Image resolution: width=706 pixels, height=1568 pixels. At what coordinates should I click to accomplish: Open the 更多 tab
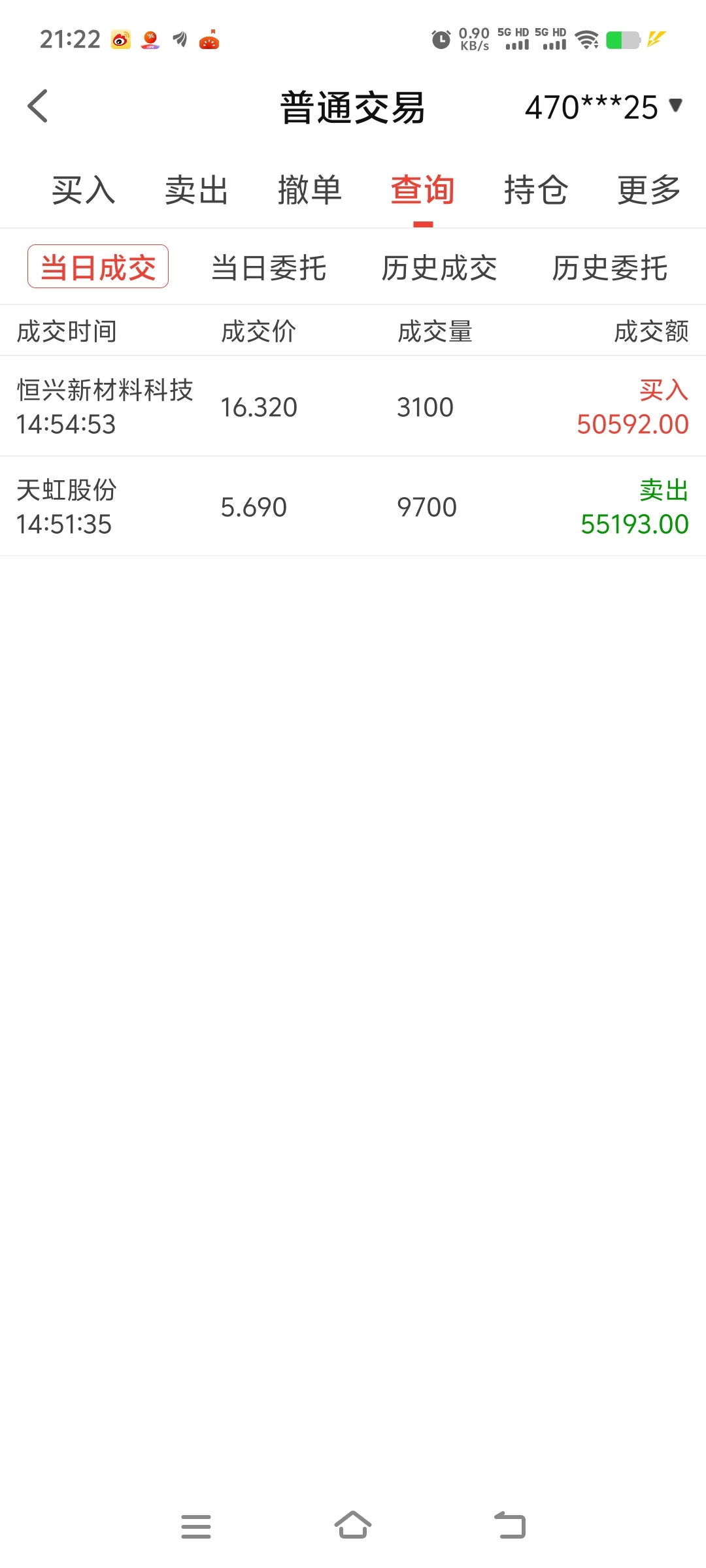(x=649, y=191)
